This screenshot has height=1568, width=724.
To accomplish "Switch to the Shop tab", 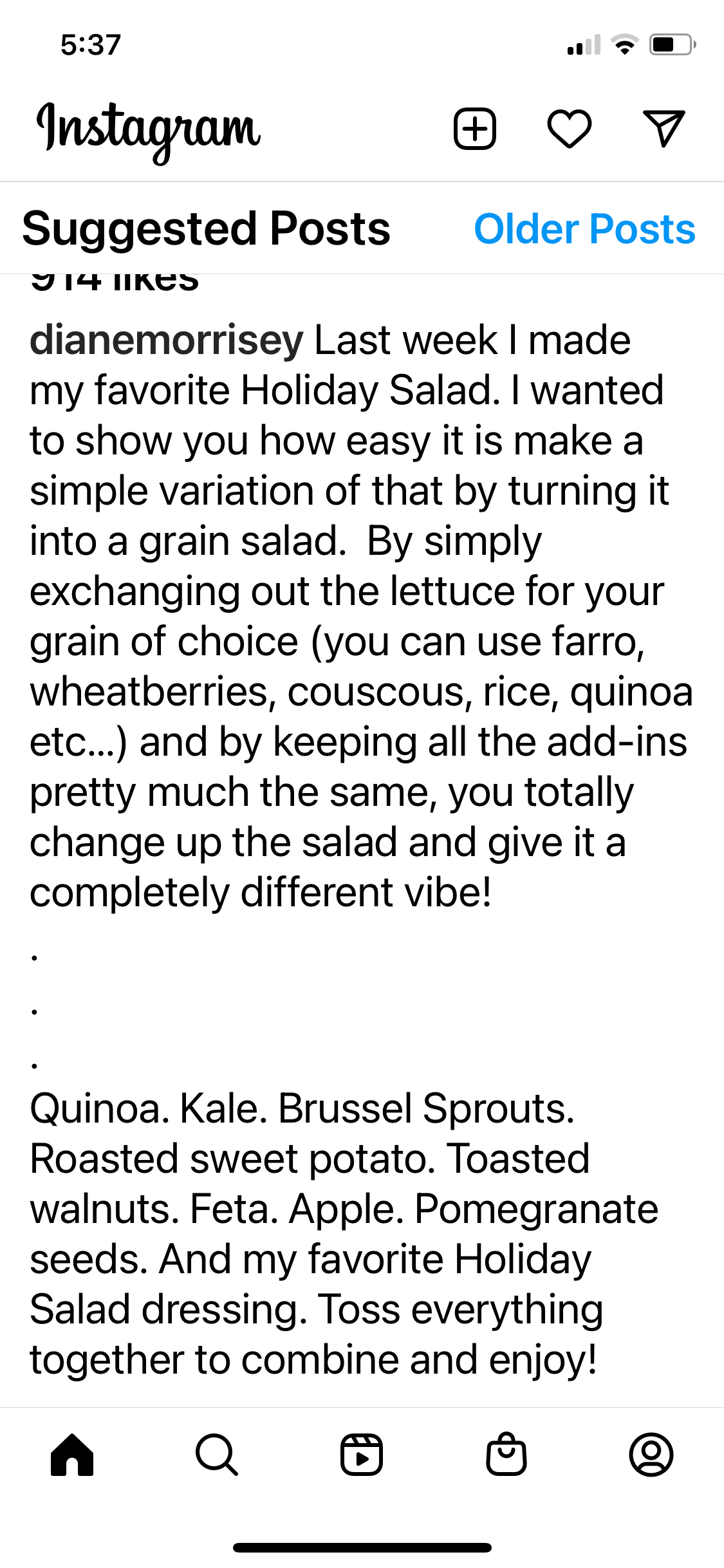I will [506, 1455].
